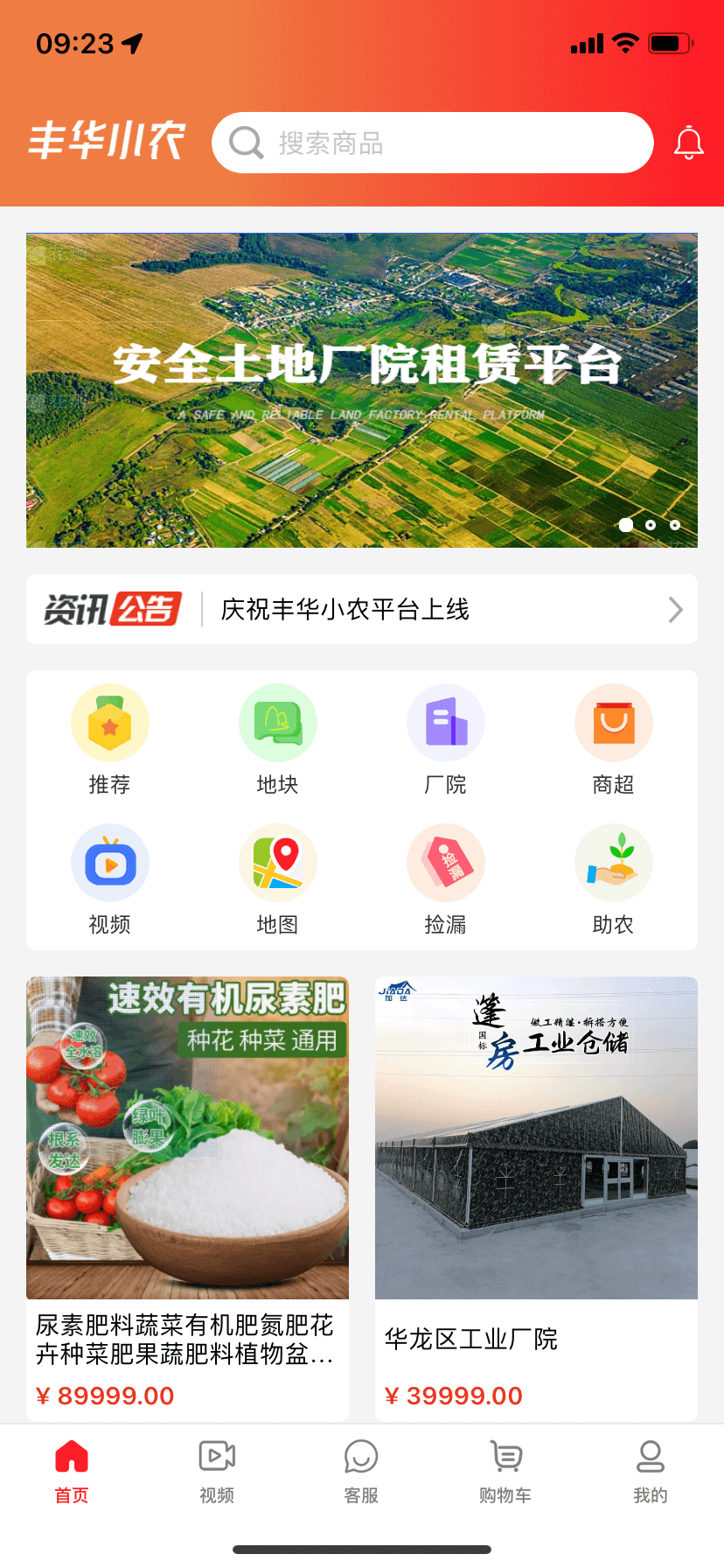The image size is (724, 1568).
Task: Tap the 搜索商品 search field
Action: [432, 142]
